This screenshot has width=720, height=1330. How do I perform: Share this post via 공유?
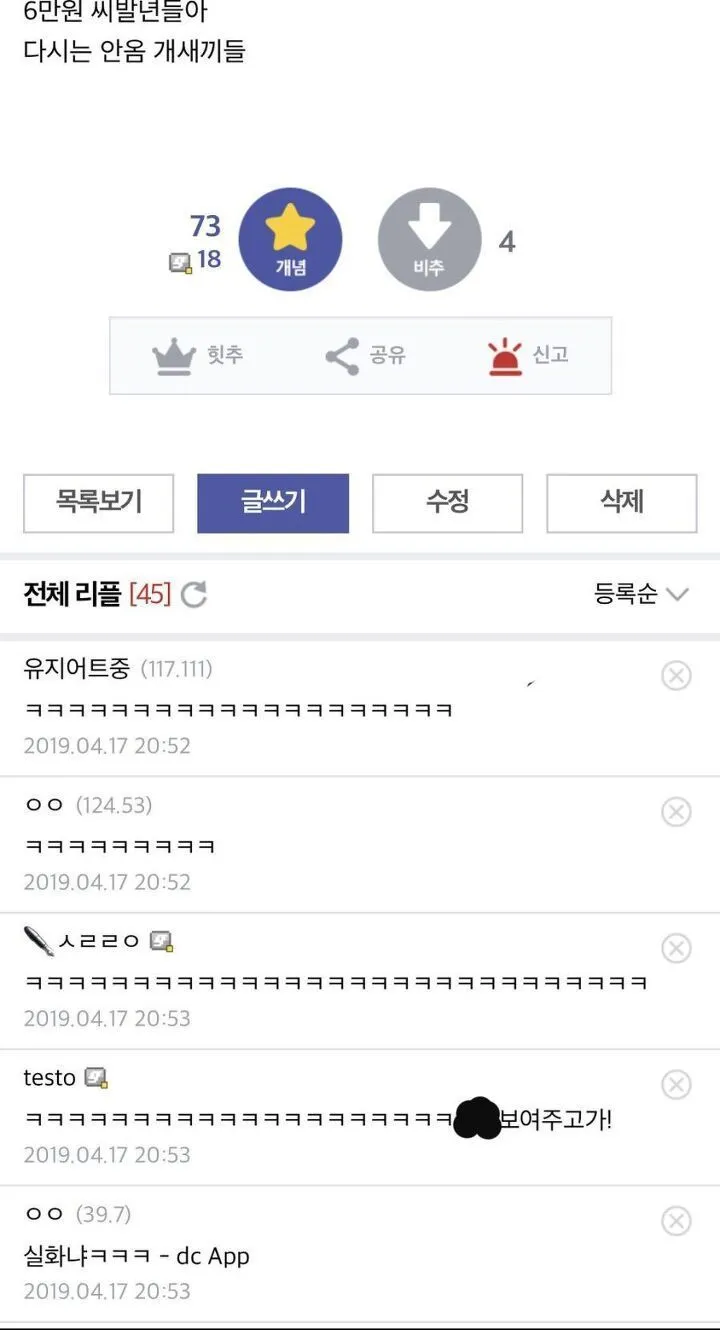365,355
